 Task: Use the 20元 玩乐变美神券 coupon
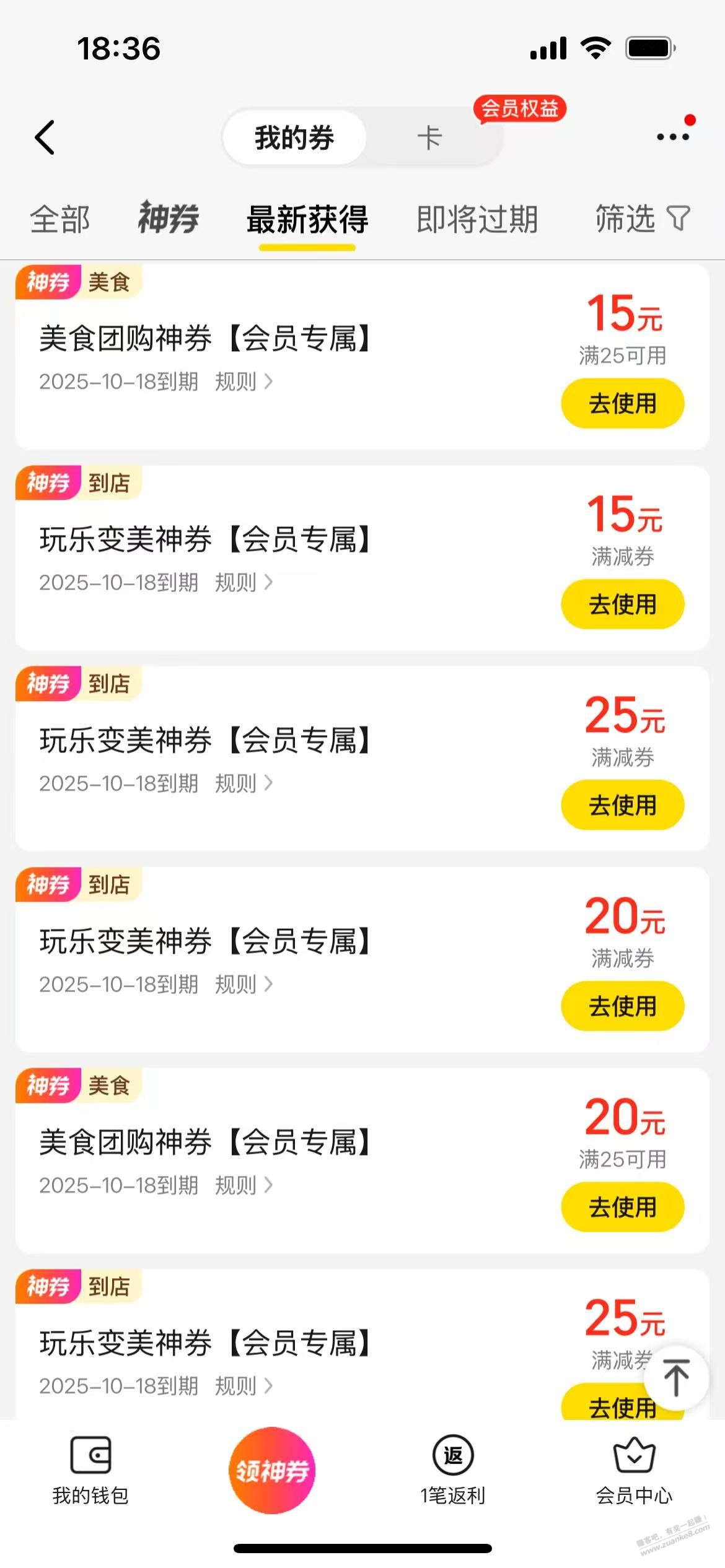click(x=622, y=1006)
